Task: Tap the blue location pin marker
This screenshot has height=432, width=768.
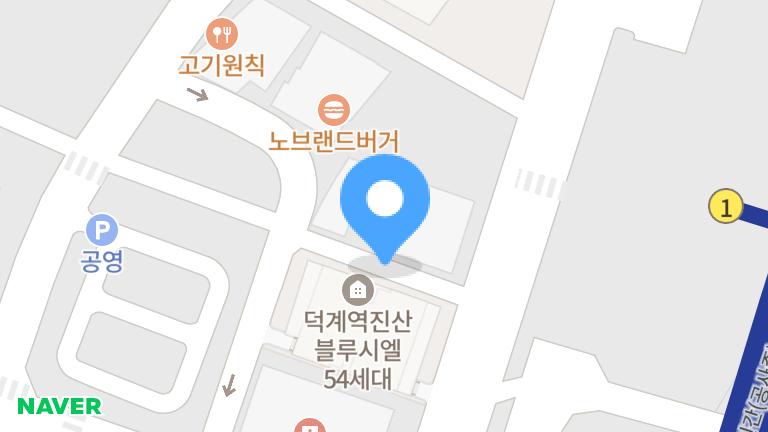Action: click(385, 201)
